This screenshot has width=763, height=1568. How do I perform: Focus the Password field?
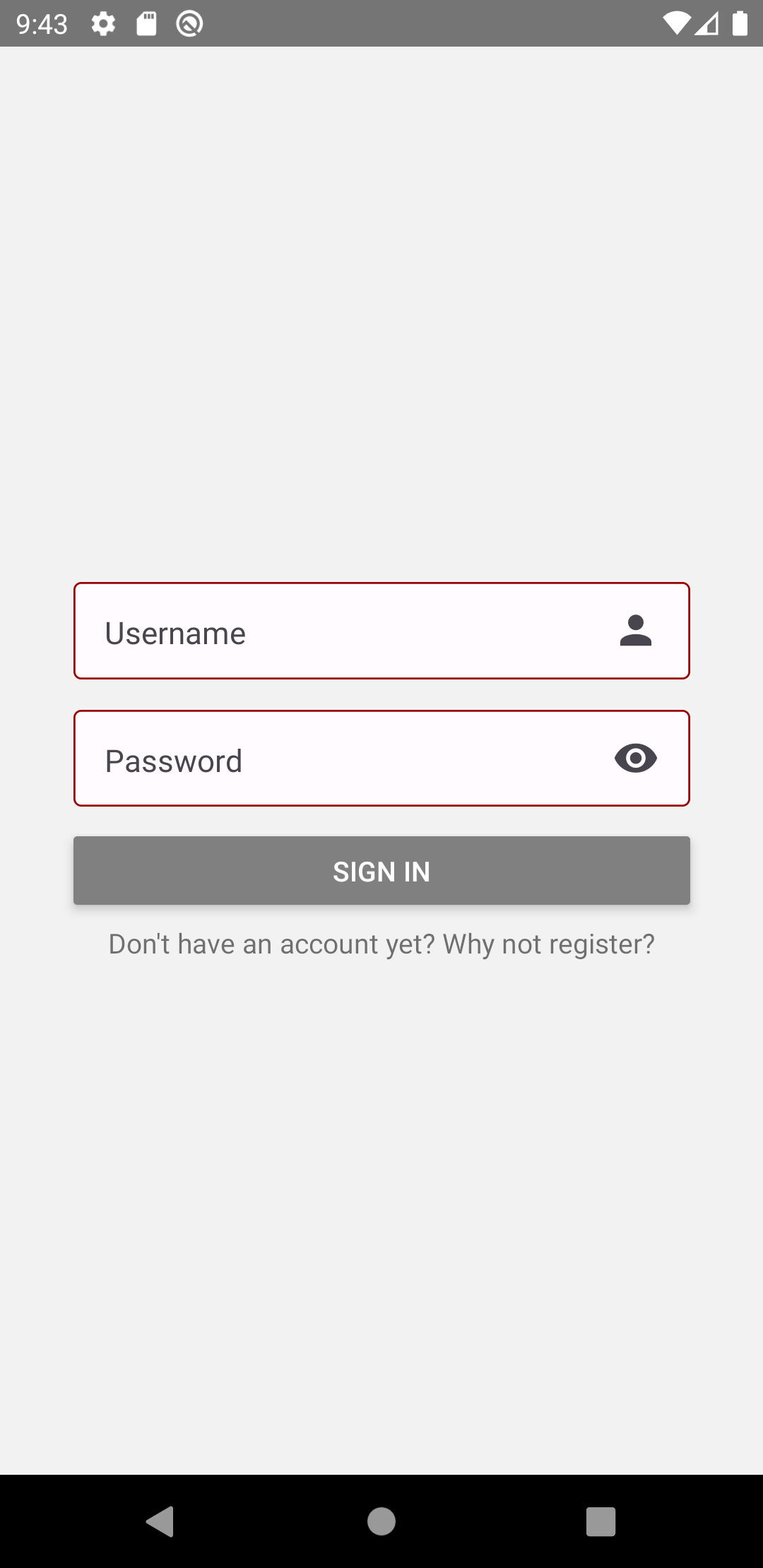381,758
